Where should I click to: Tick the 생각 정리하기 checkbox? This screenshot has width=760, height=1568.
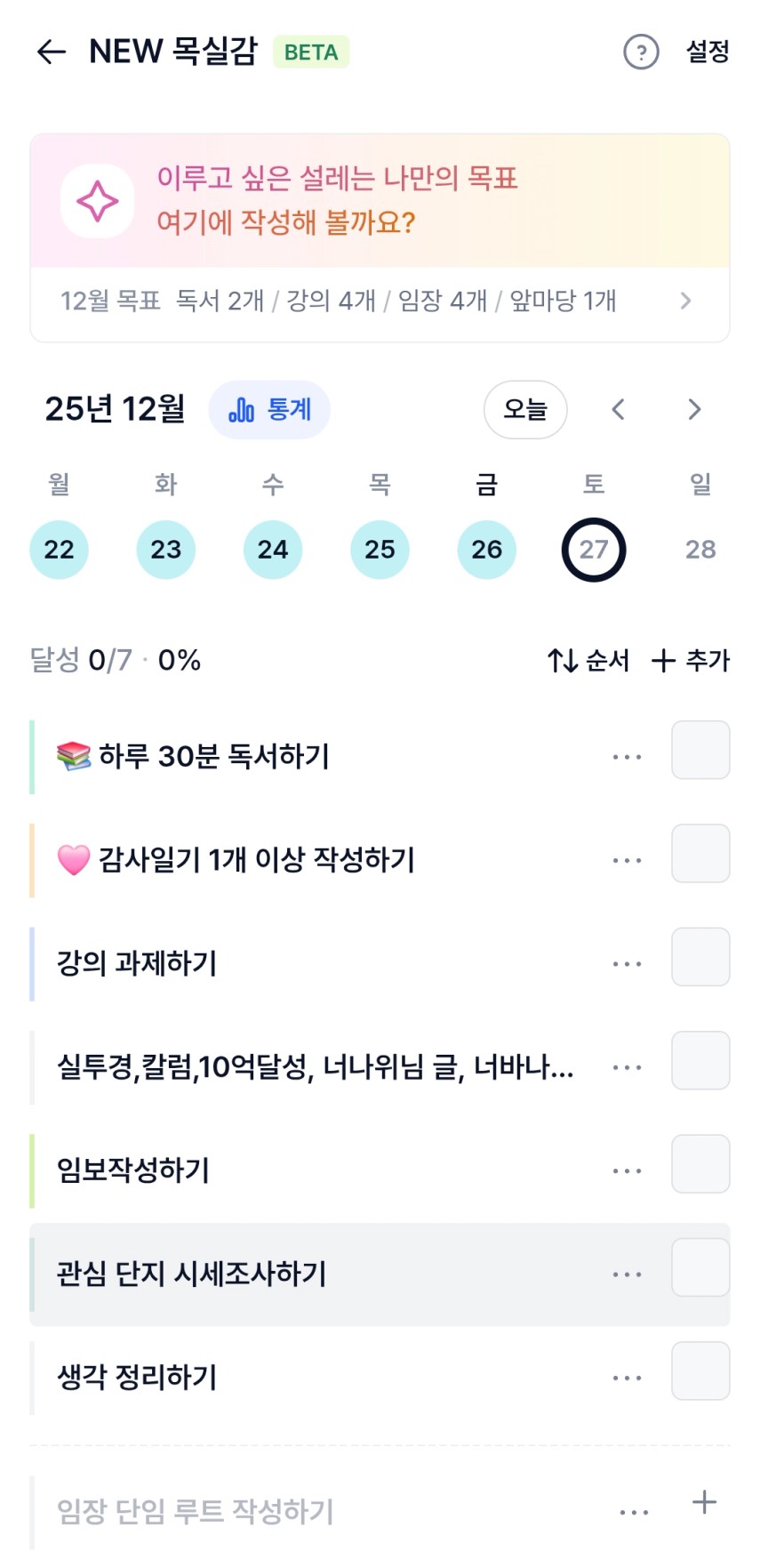(700, 1371)
